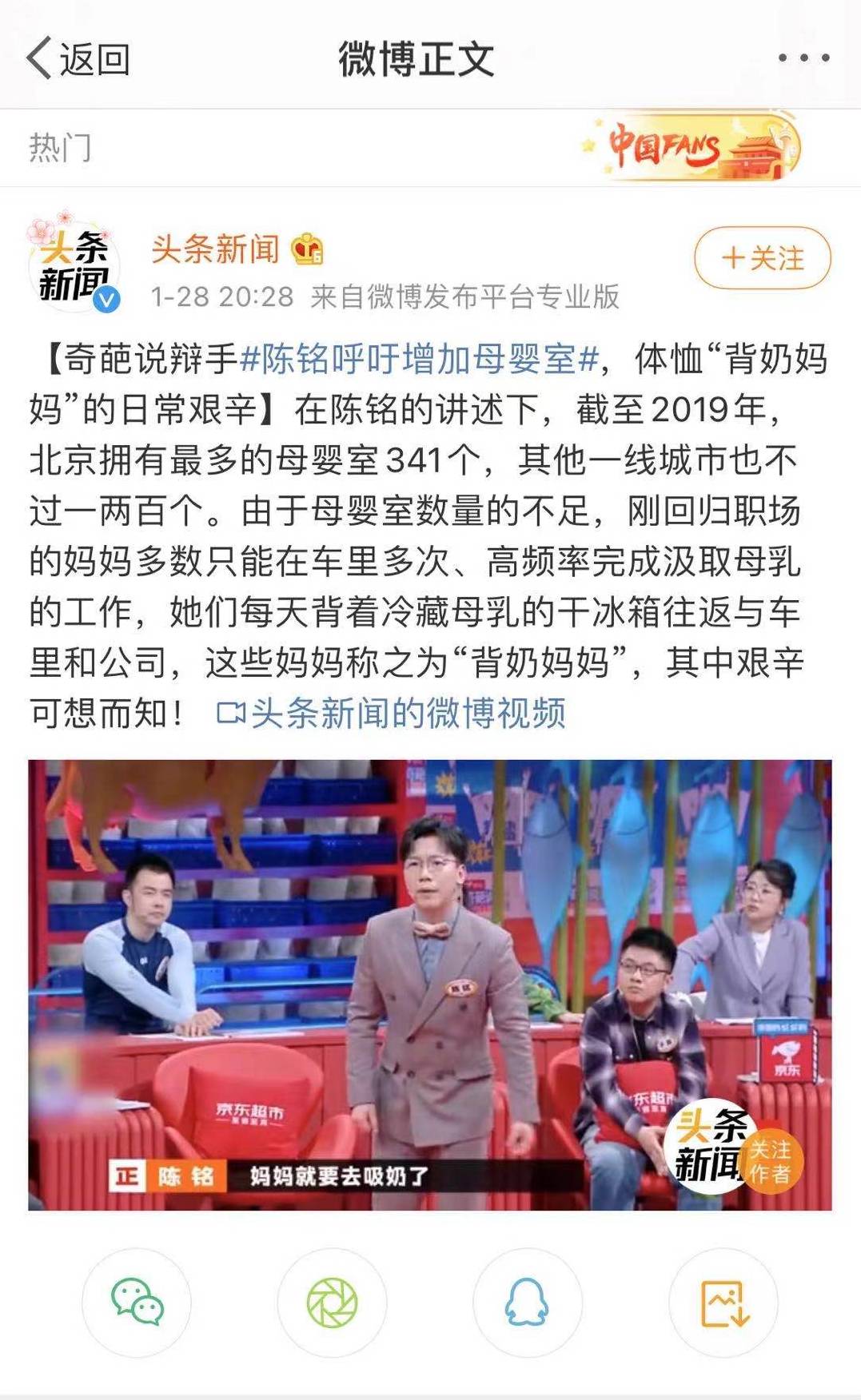Share via the green camera shutter icon

[x=332, y=1303]
